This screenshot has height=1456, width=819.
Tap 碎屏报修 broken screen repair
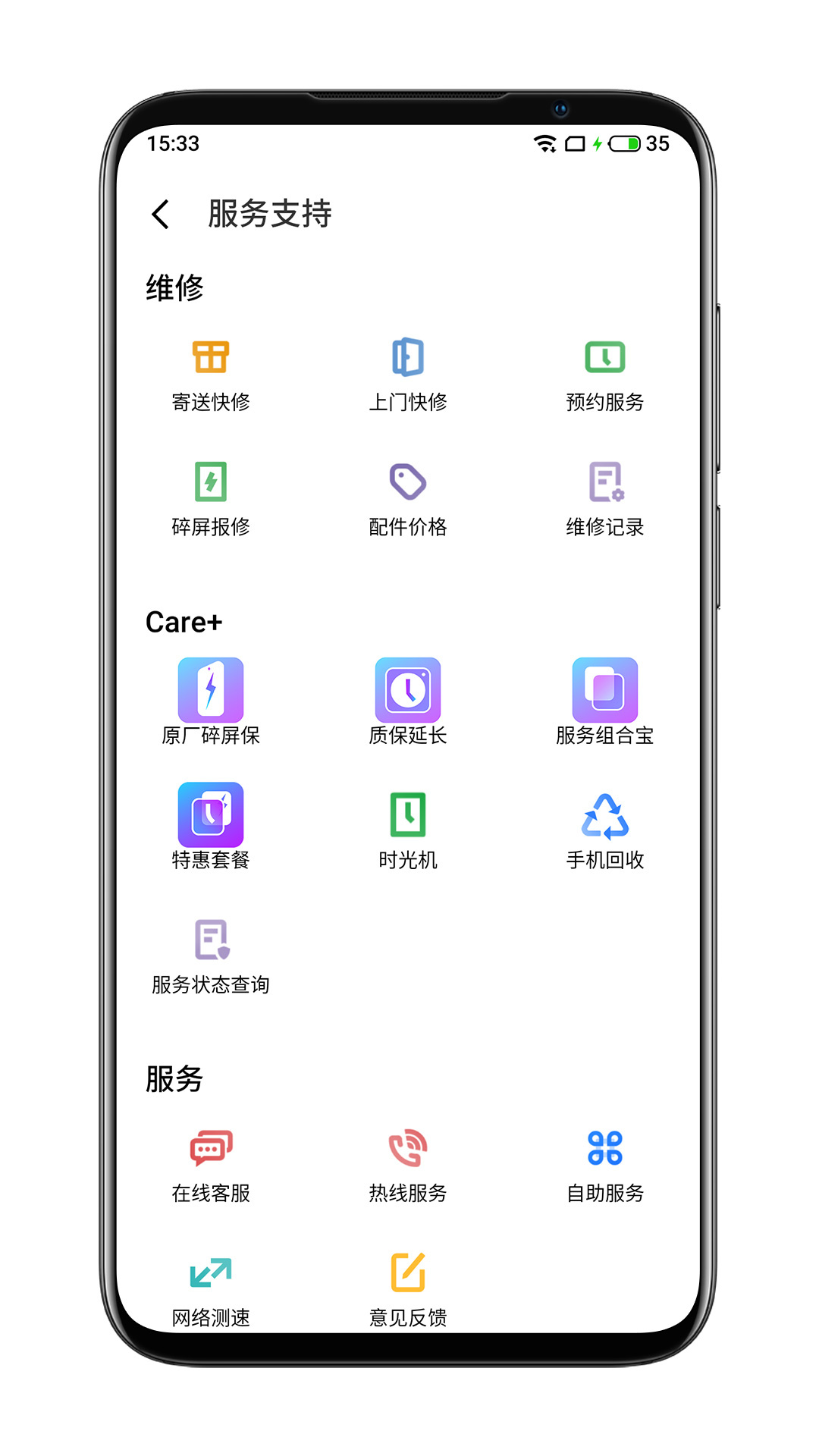(211, 498)
